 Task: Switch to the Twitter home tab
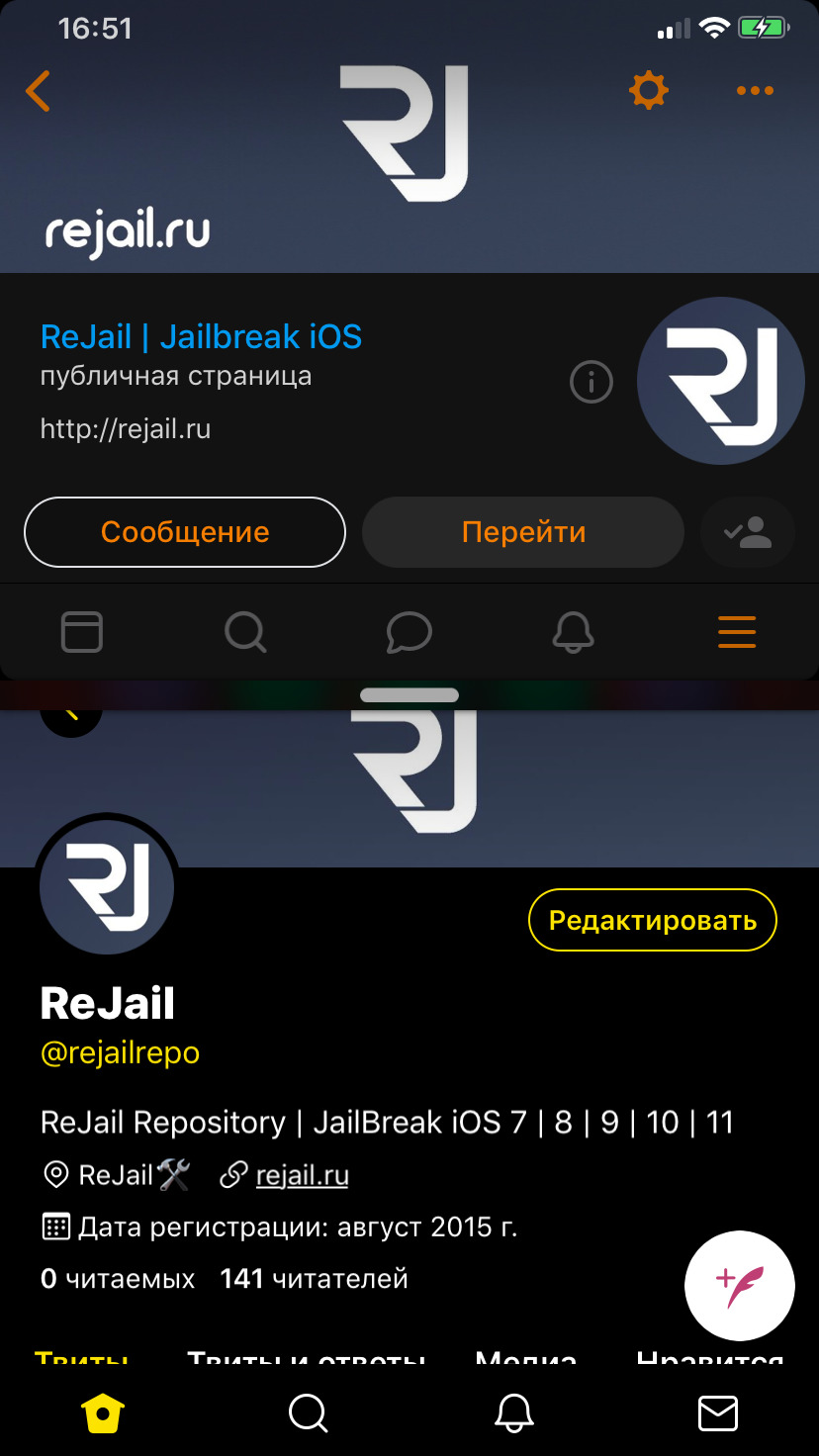pyautogui.click(x=103, y=1413)
